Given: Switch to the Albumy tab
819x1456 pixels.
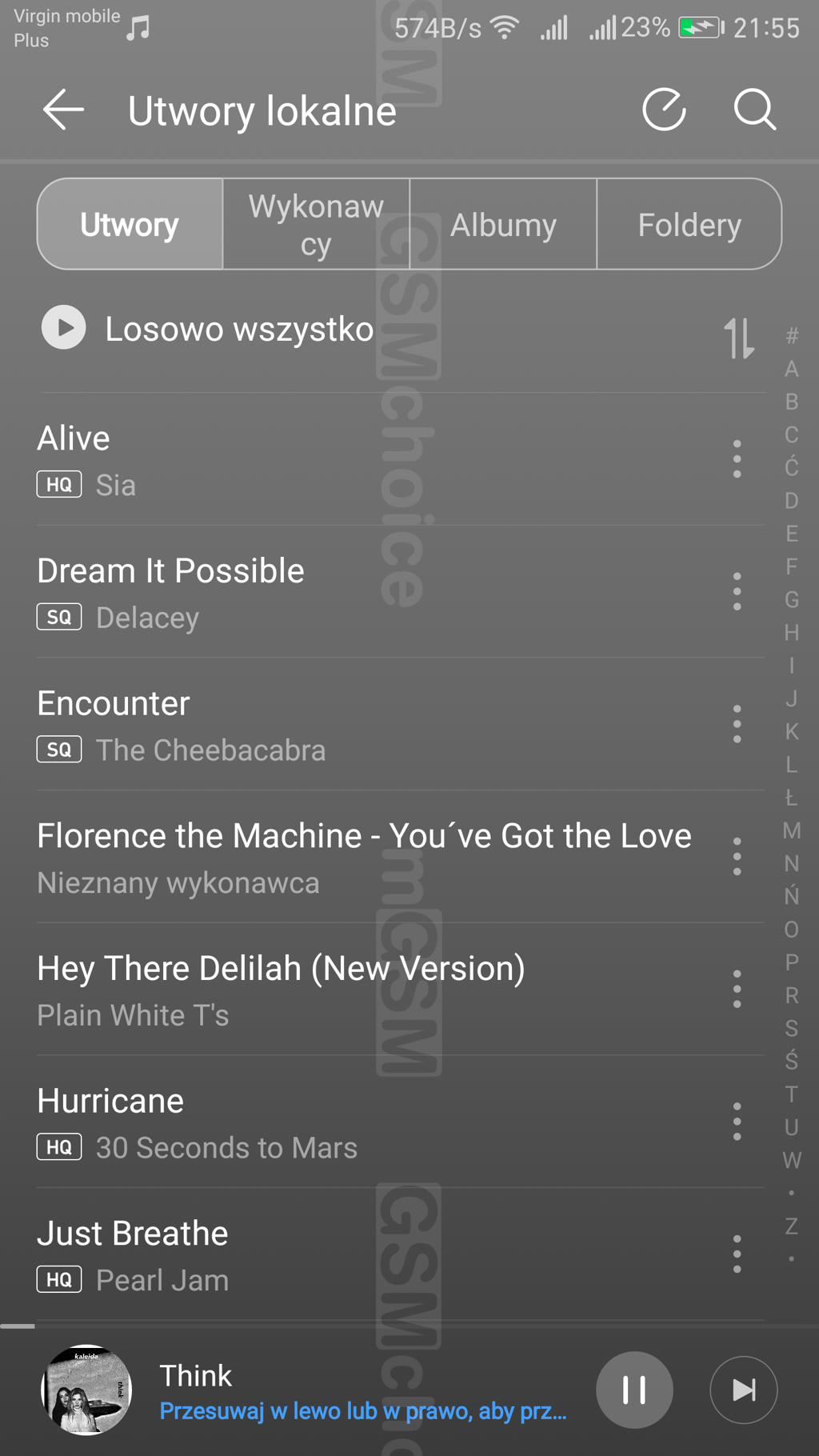Looking at the screenshot, I should click(x=503, y=225).
